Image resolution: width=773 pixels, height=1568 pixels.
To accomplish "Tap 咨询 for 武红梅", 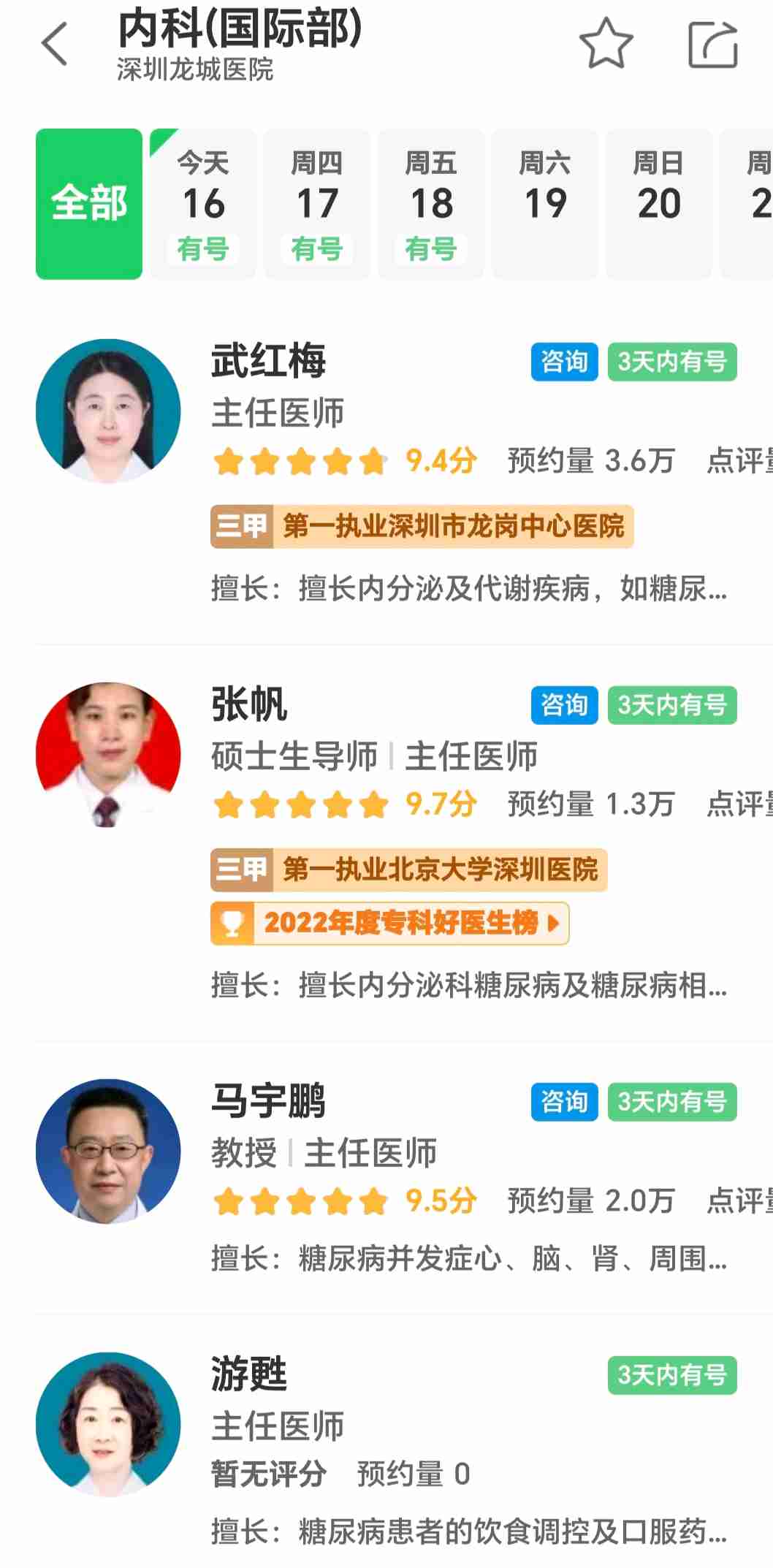I will pos(564,362).
